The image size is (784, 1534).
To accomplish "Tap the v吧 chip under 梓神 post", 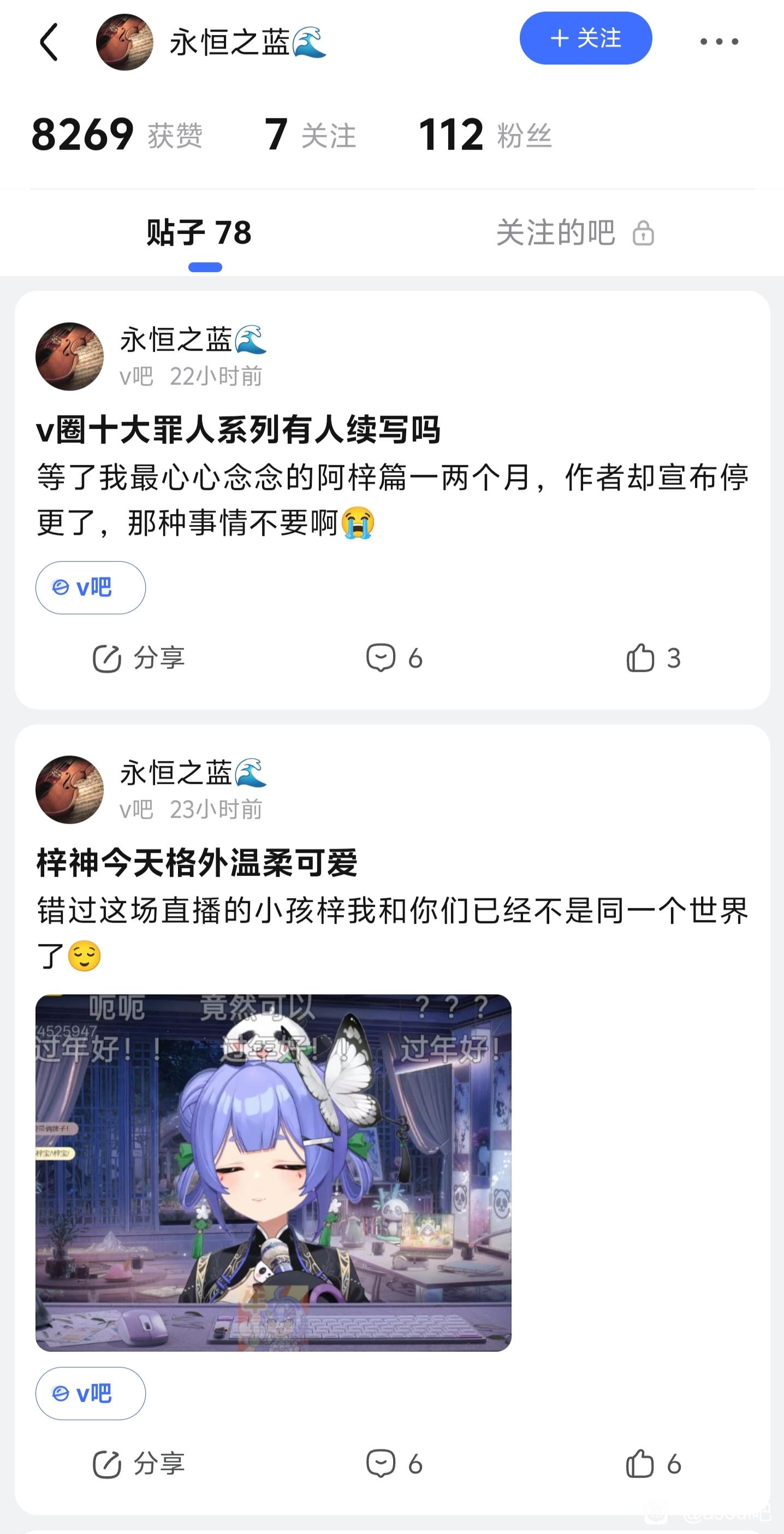I will 91,1394.
